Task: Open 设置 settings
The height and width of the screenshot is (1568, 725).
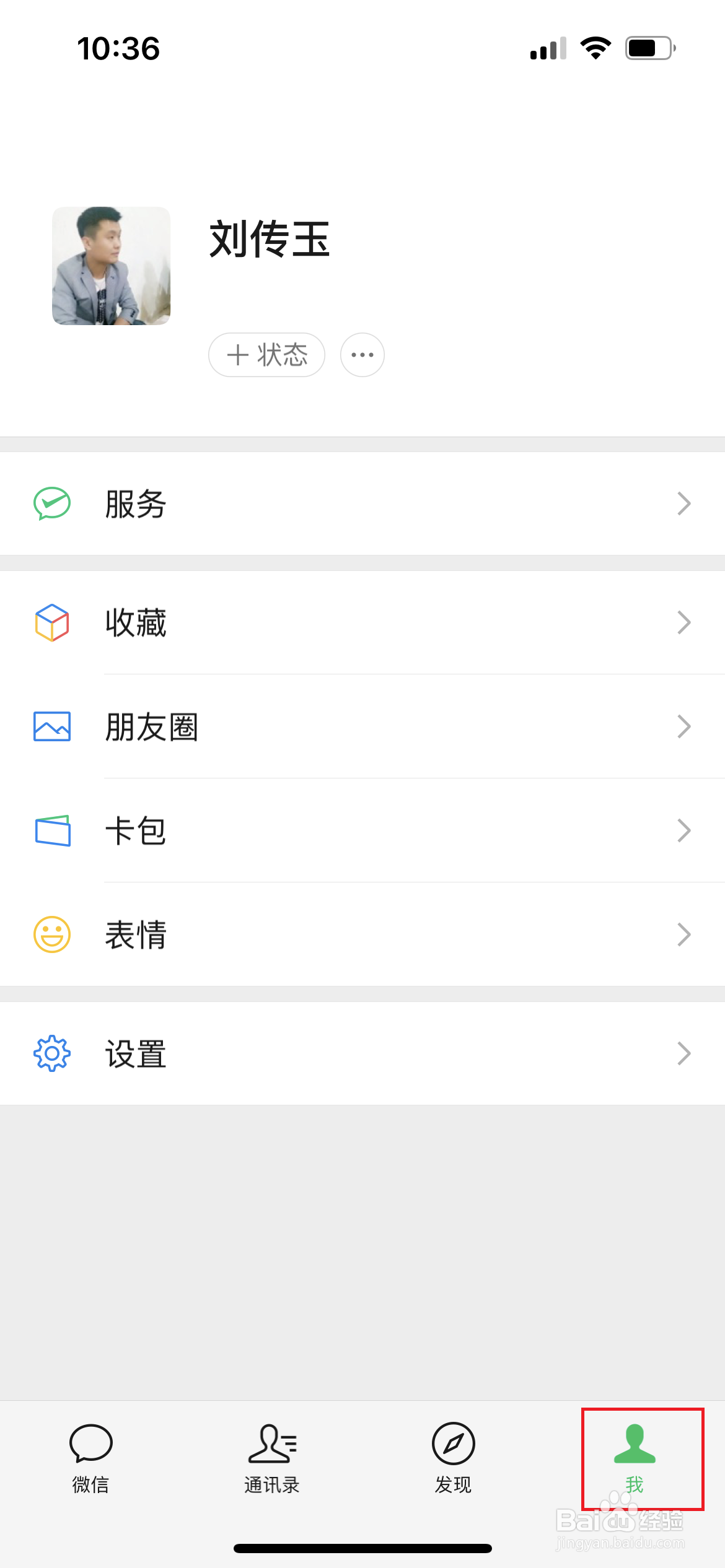Action: [x=362, y=1053]
